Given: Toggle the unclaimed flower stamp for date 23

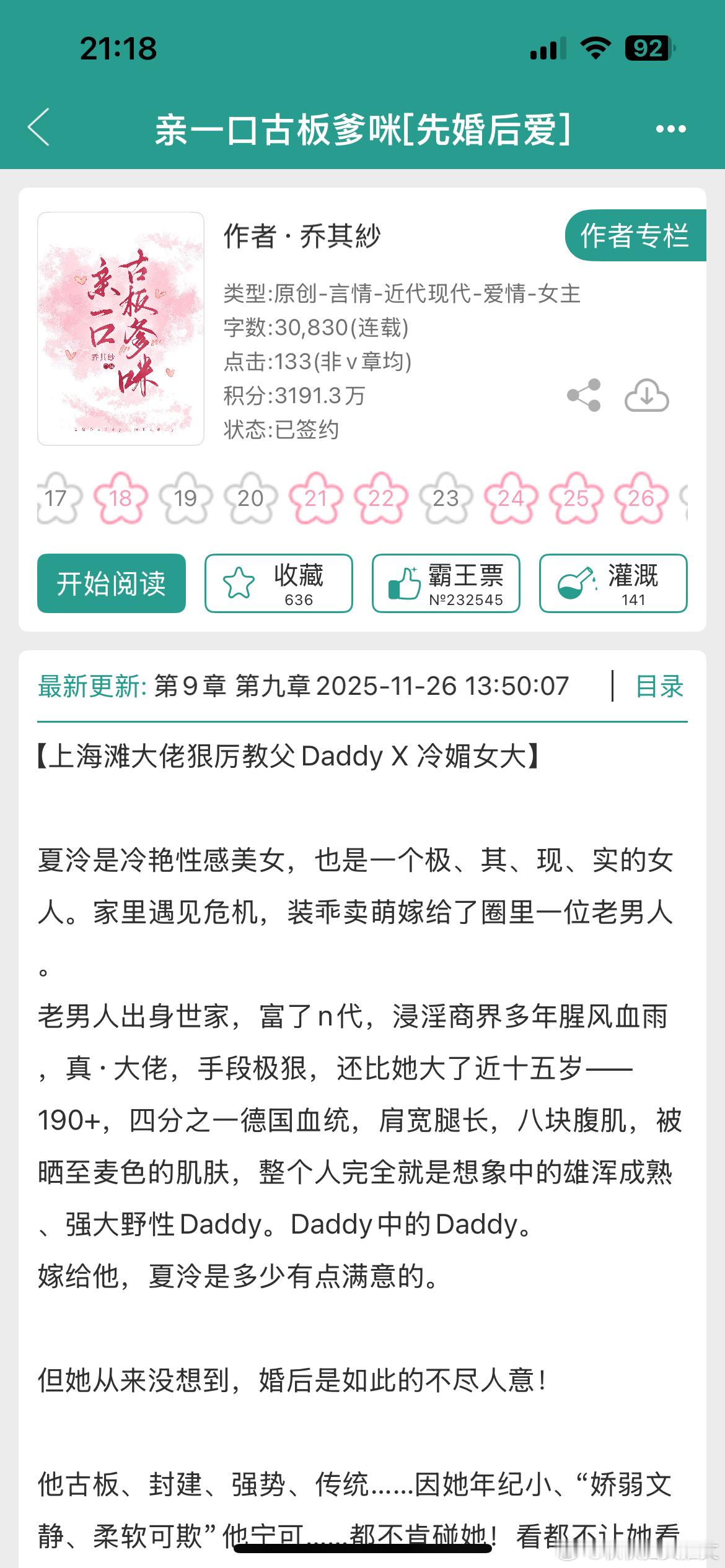Looking at the screenshot, I should (x=446, y=497).
